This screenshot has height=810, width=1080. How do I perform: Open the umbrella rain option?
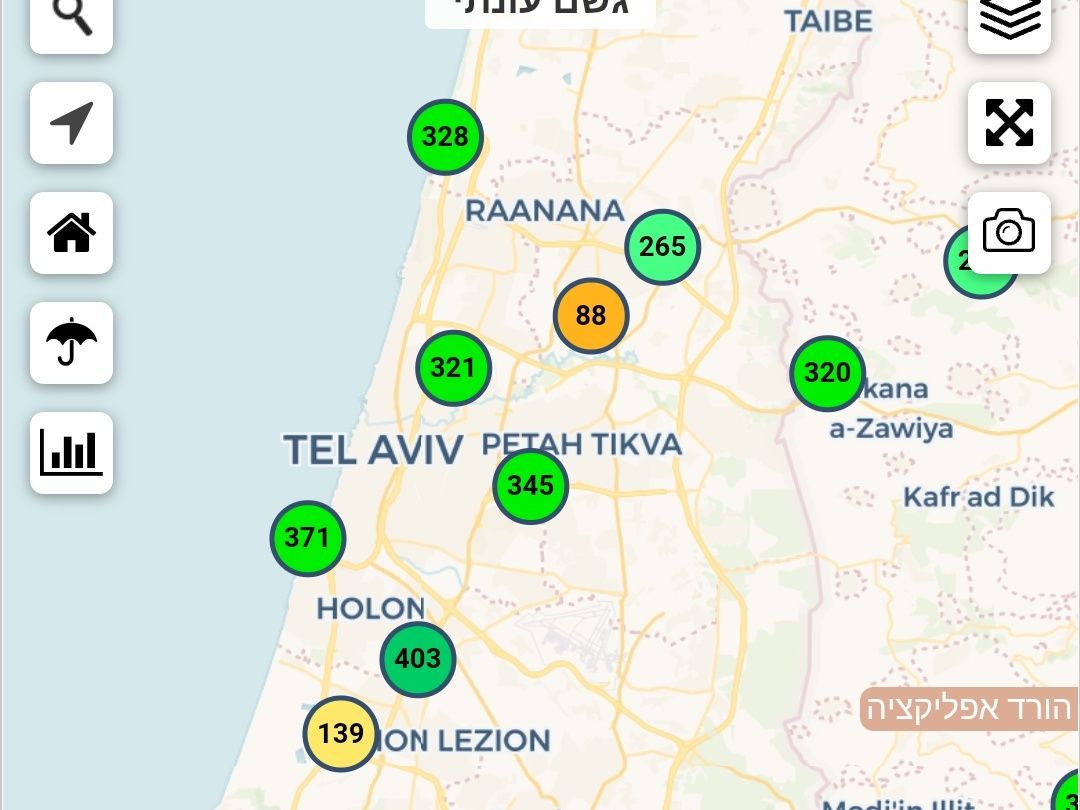[x=71, y=343]
